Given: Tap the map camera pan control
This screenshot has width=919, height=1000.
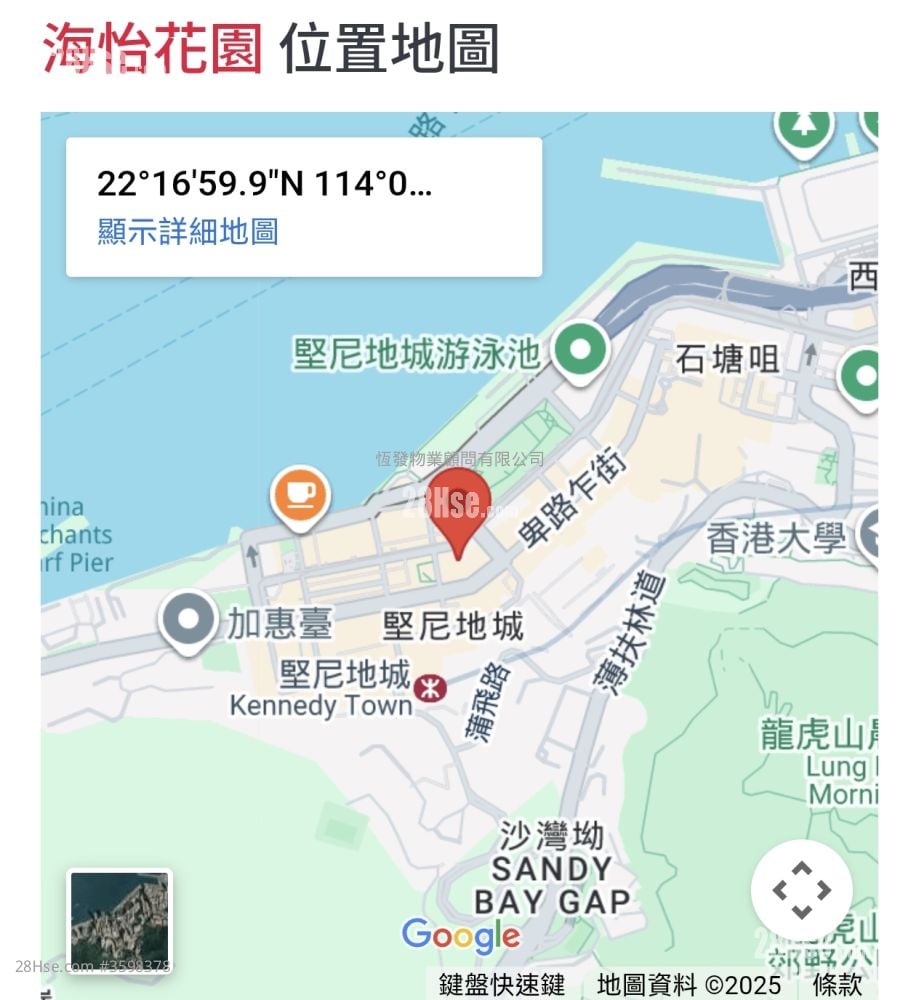Looking at the screenshot, I should (x=801, y=890).
